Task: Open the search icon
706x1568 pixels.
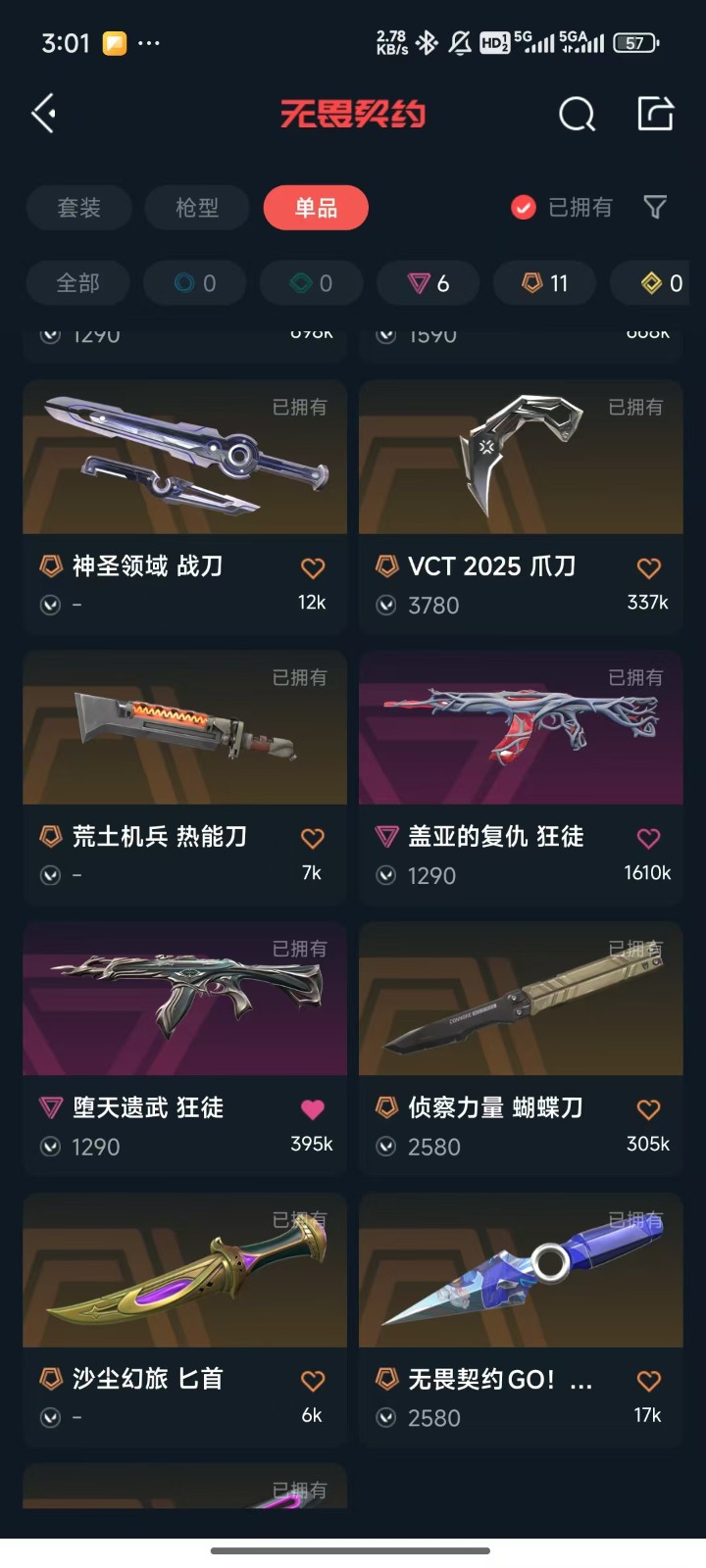Action: tap(577, 114)
